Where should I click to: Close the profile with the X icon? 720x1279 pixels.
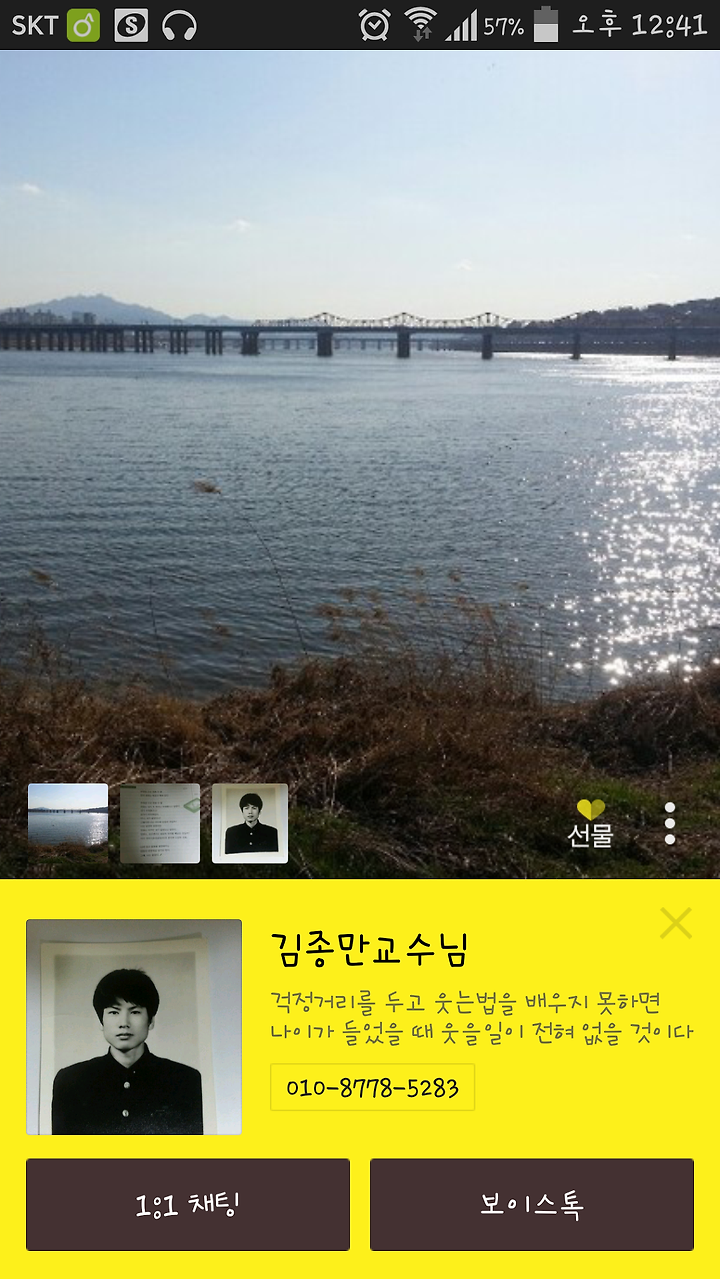[x=676, y=922]
